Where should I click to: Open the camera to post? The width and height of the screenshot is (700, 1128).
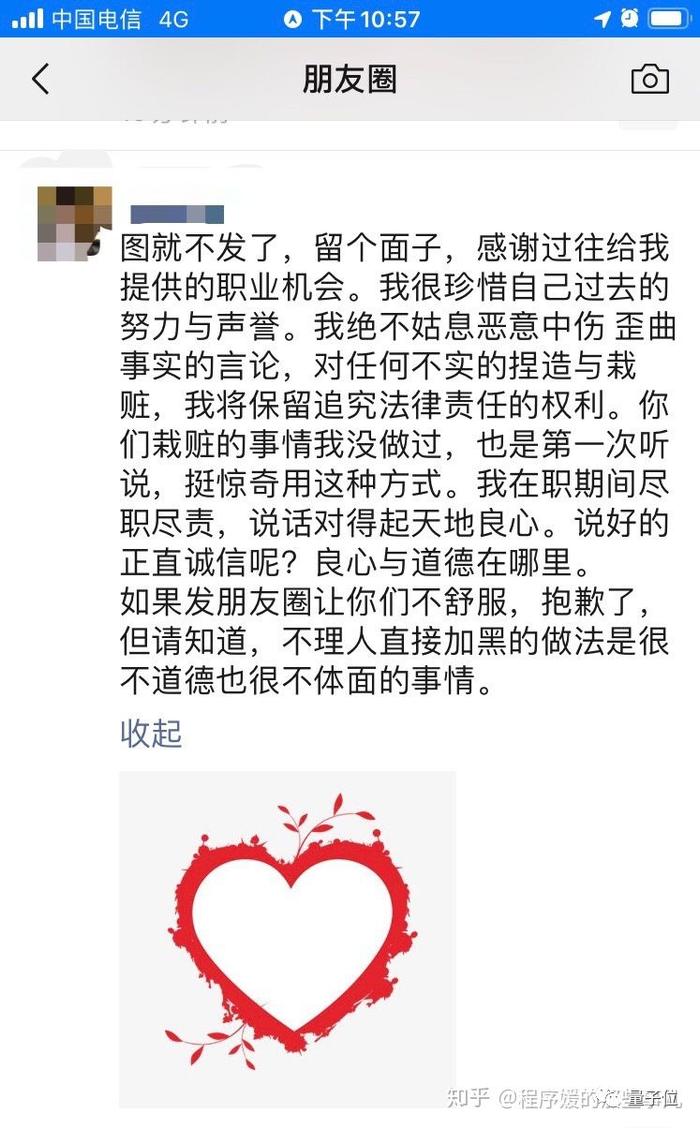pyautogui.click(x=650, y=79)
